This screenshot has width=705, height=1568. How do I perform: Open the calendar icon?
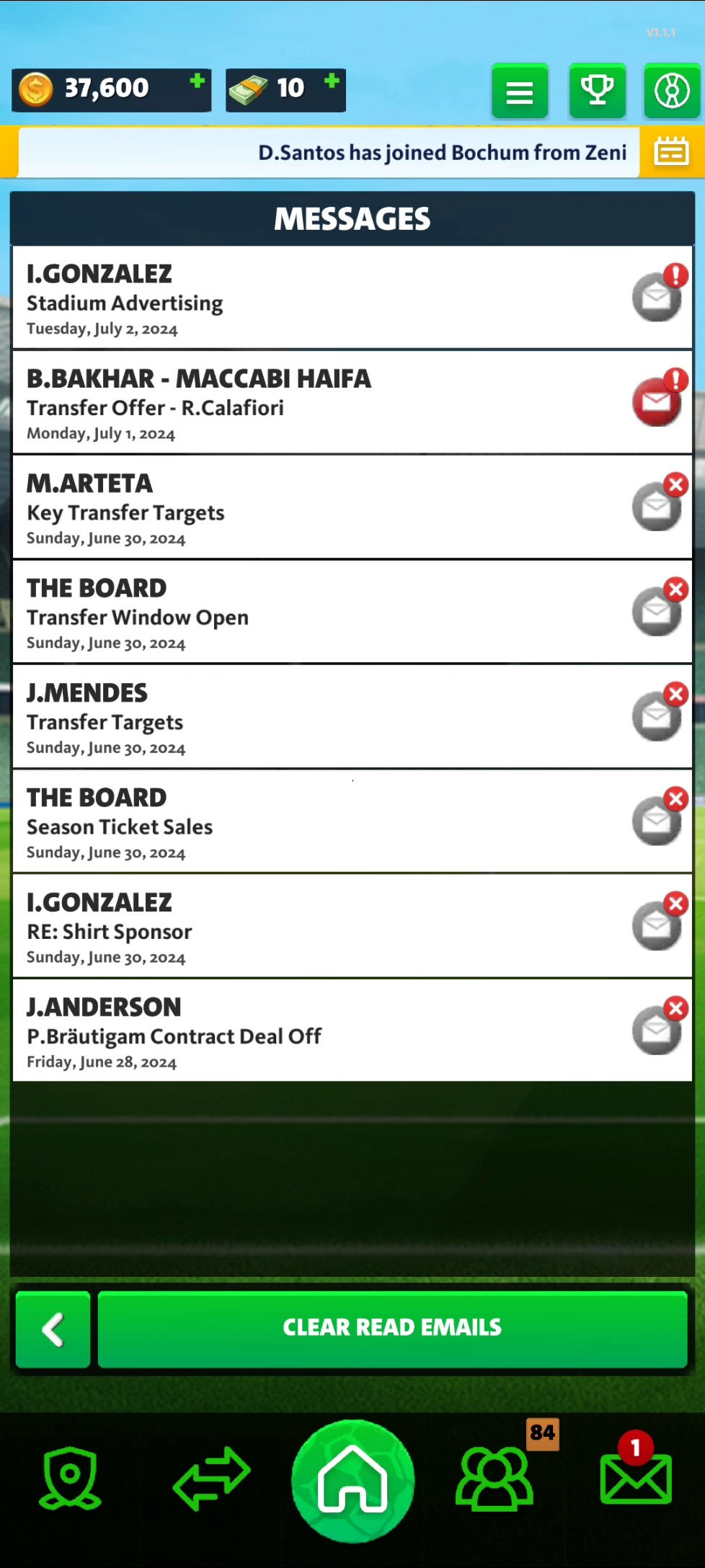(x=671, y=152)
